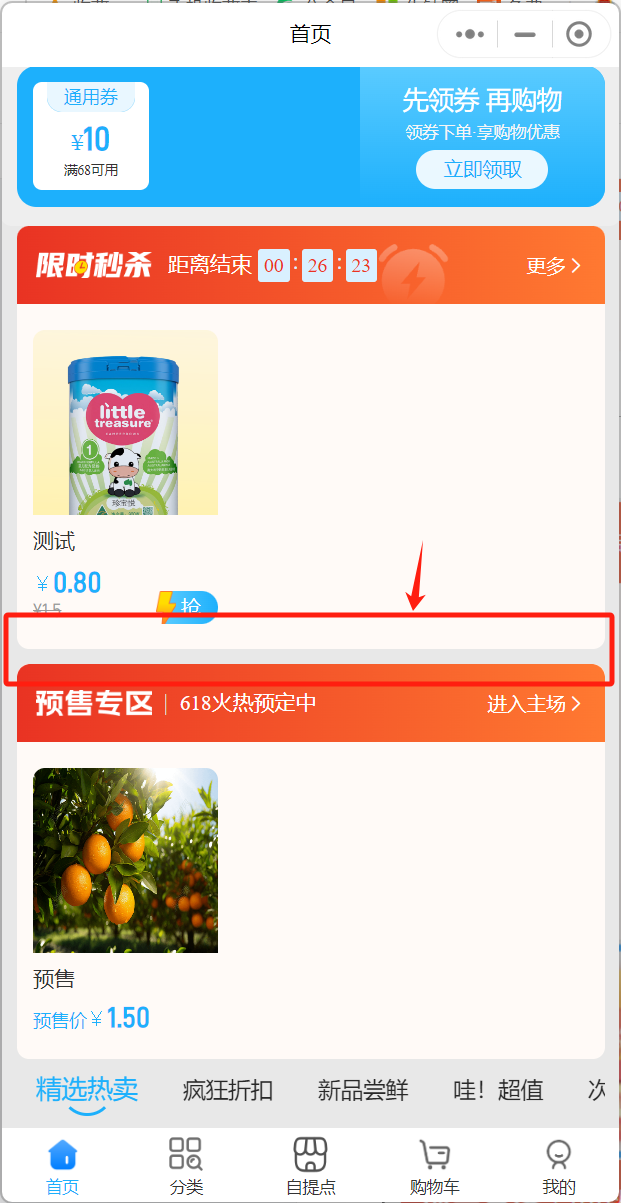Open the 自提点 bottom tab

[310, 1166]
